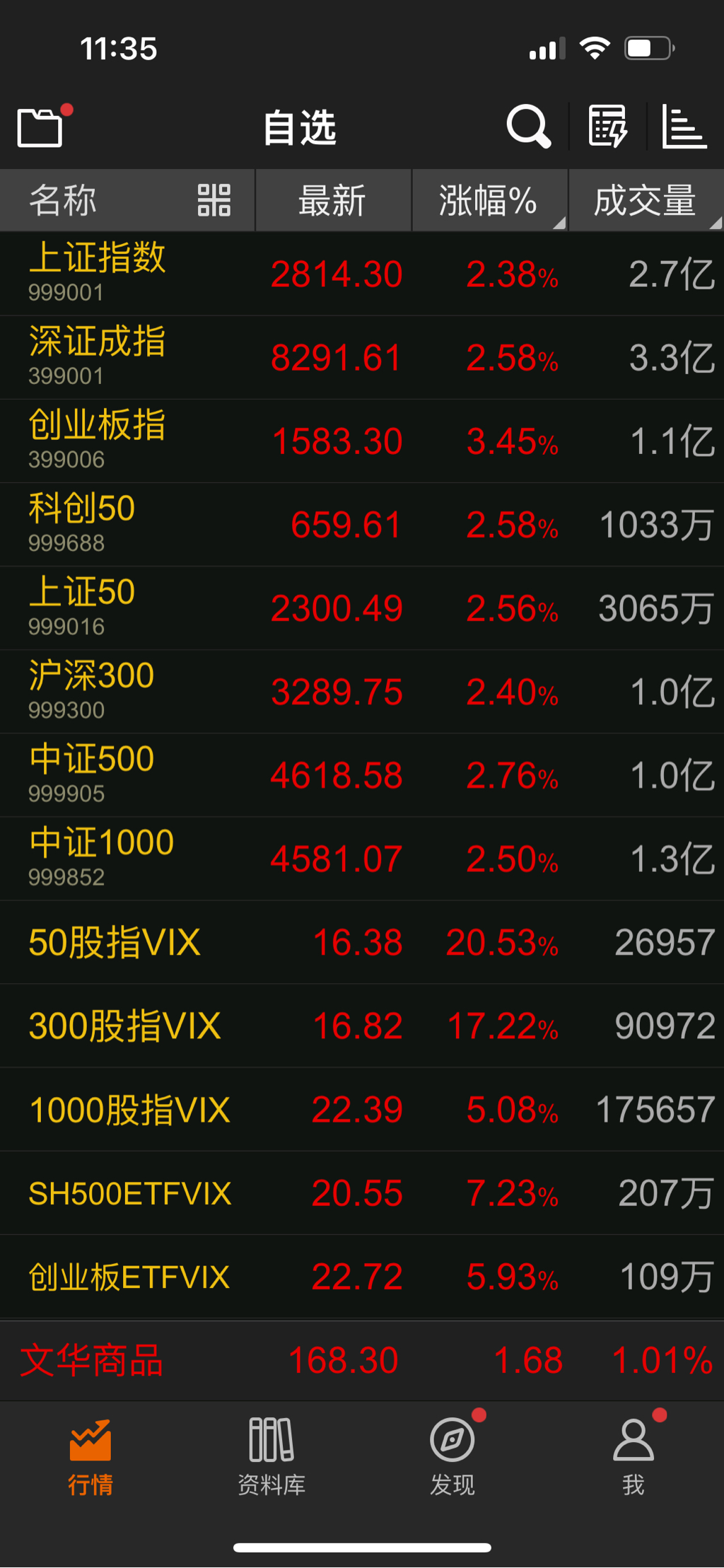The image size is (724, 1568).
Task: Open the search magnifier
Action: click(x=528, y=127)
